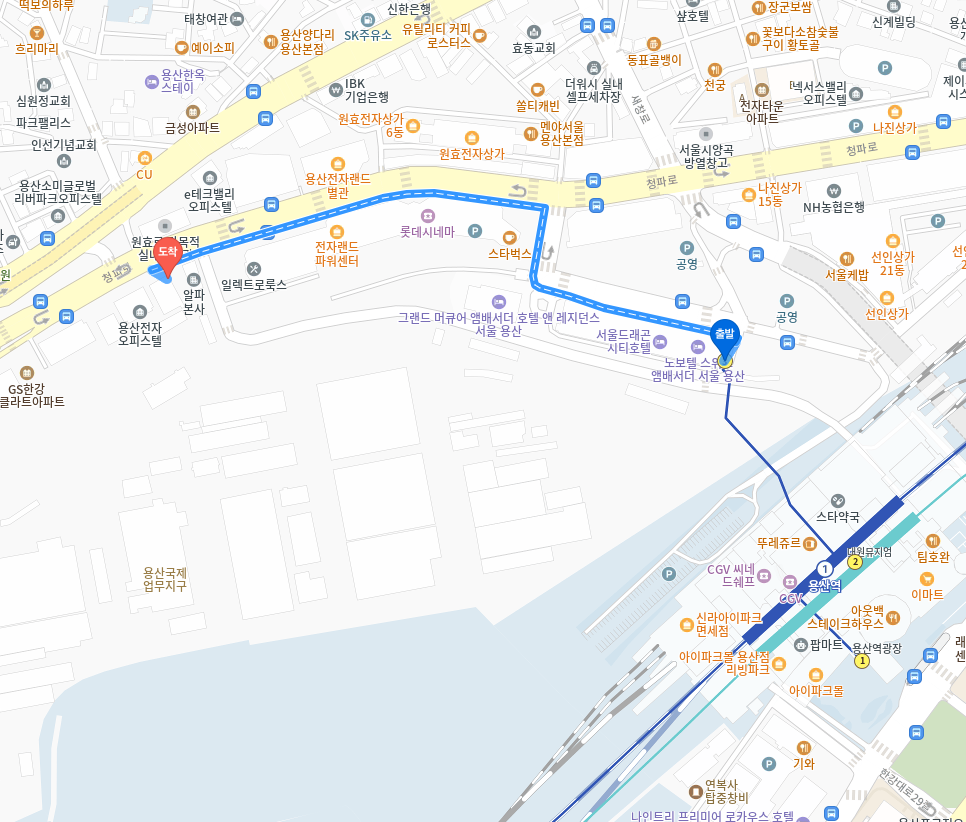The image size is (966, 822).
Task: Open the 팝마트 store marker
Action: (x=800, y=645)
